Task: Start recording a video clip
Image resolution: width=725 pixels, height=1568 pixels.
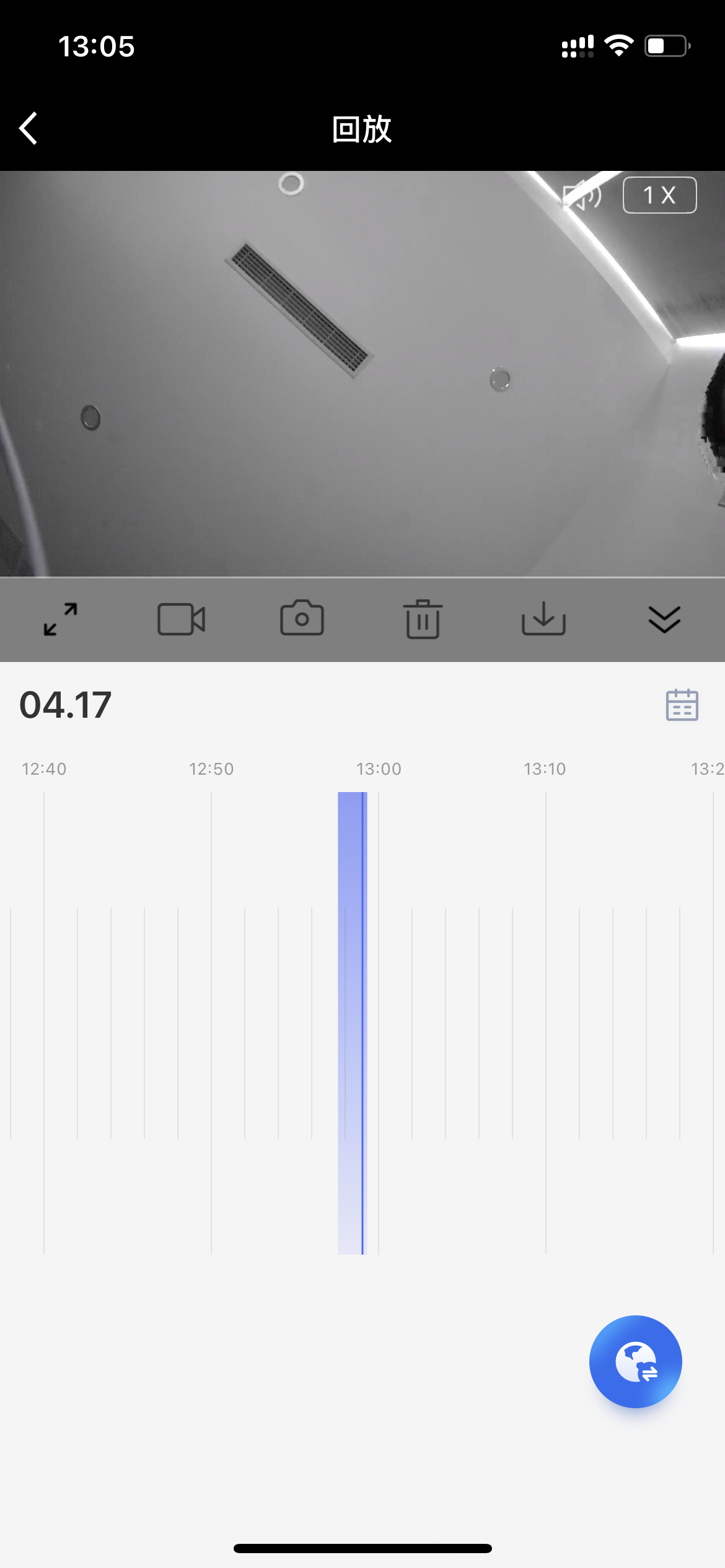Action: point(181,619)
